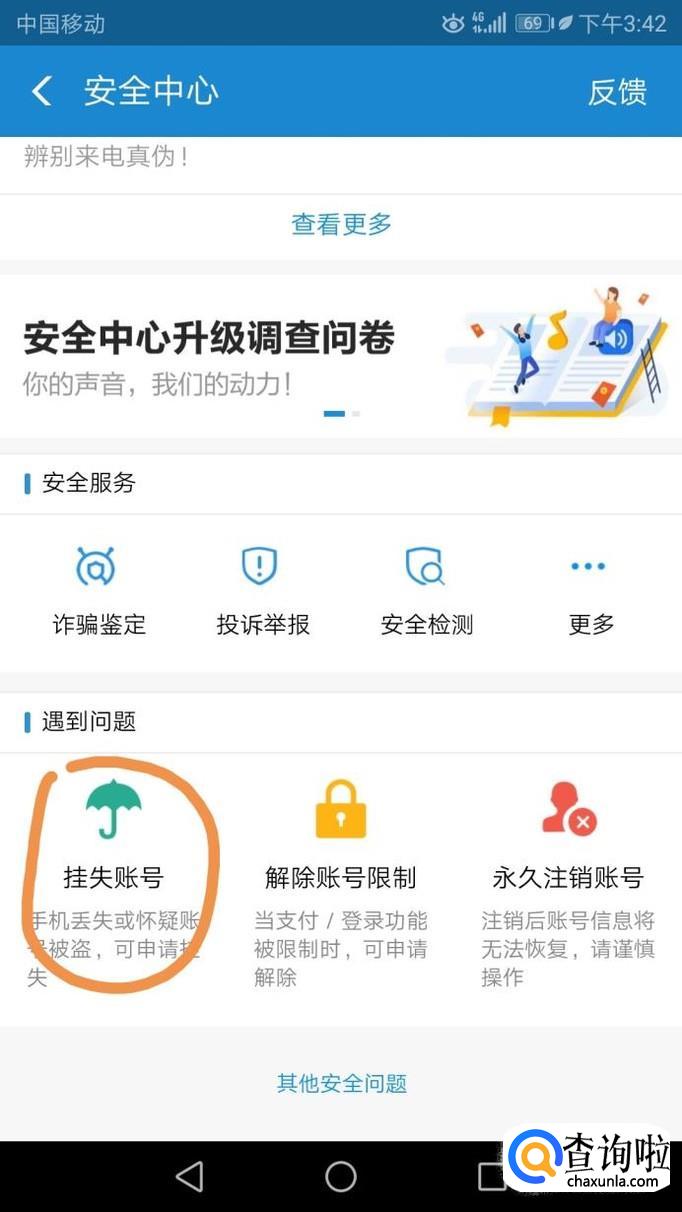The image size is (682, 1212).
Task: Tap the system back button
Action: point(189,1176)
